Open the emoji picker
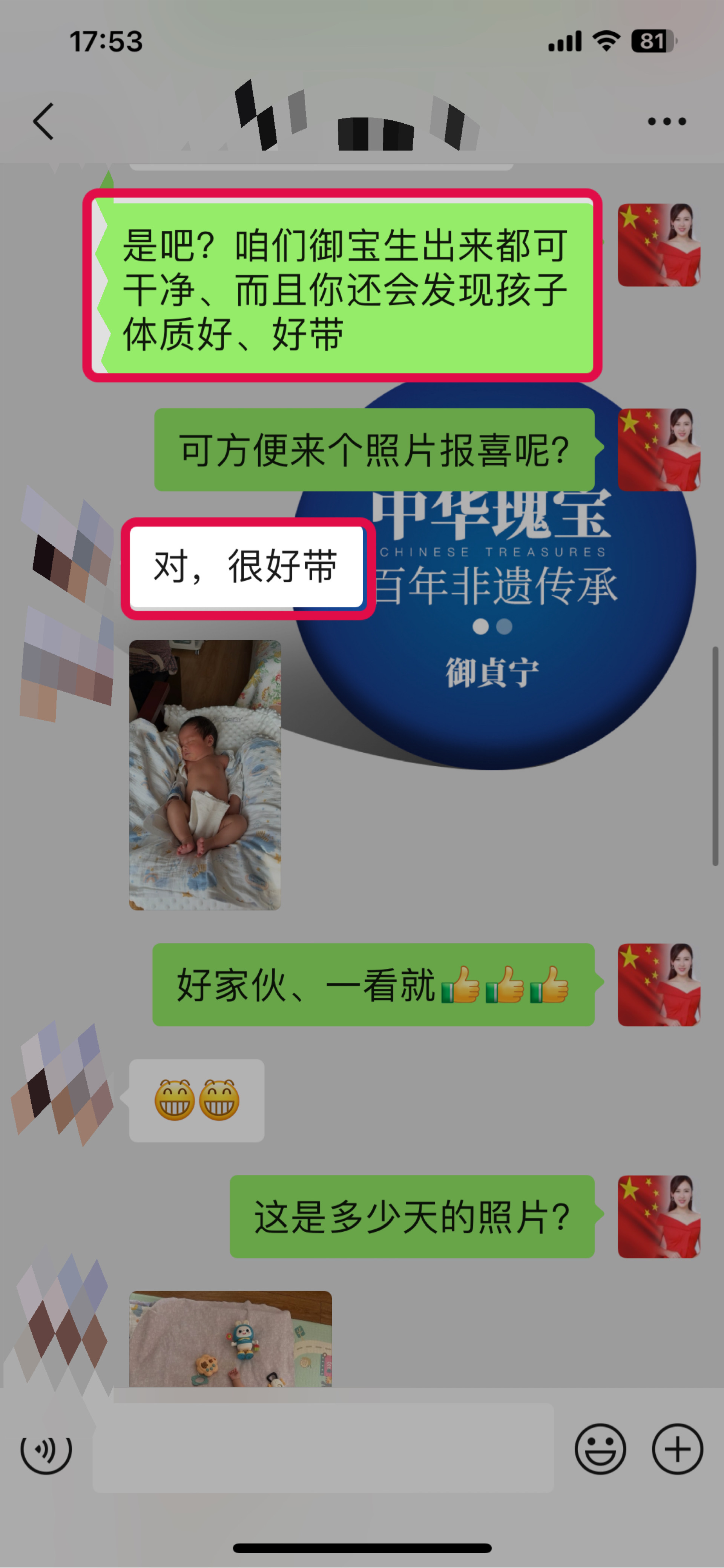This screenshot has height=1568, width=724. tap(600, 1450)
